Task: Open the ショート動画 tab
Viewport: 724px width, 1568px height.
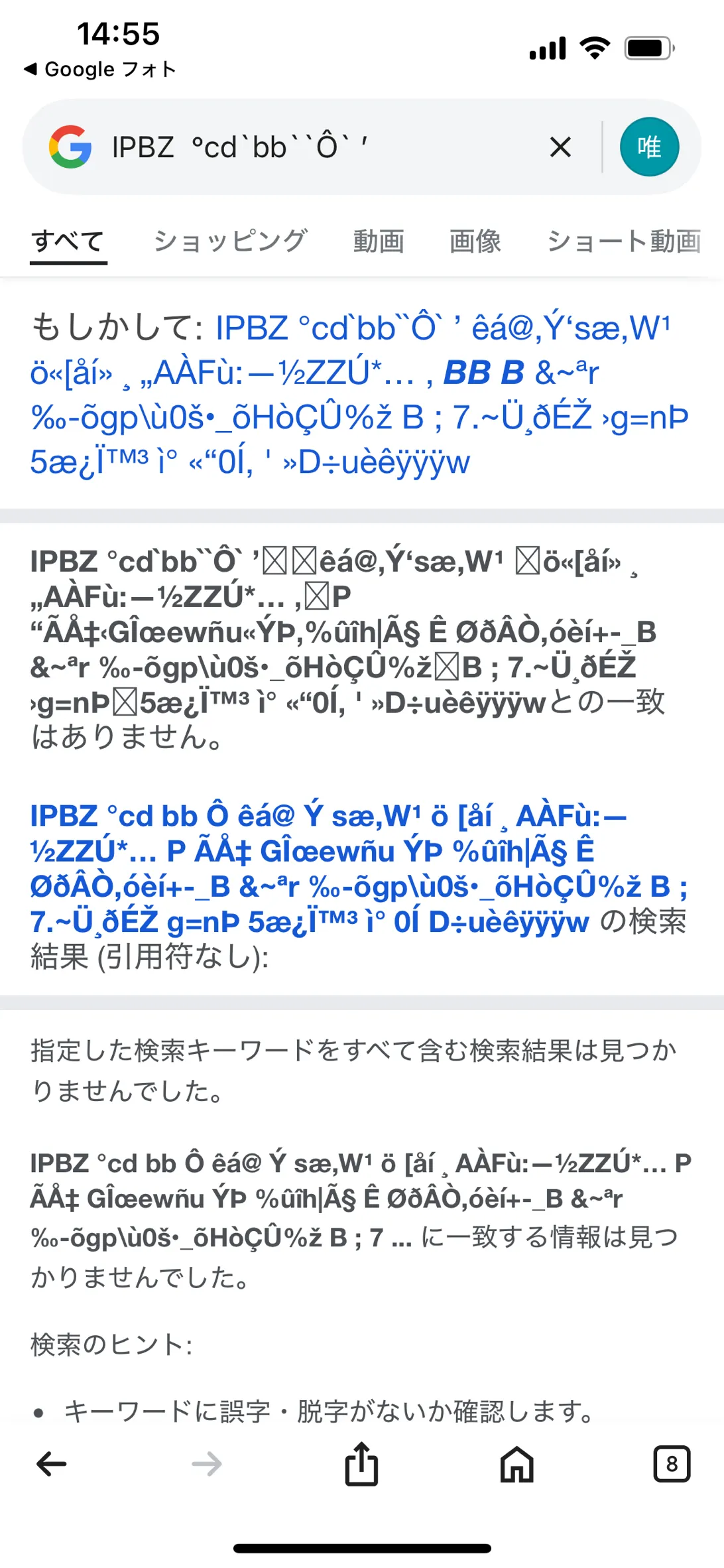Action: 624,241
